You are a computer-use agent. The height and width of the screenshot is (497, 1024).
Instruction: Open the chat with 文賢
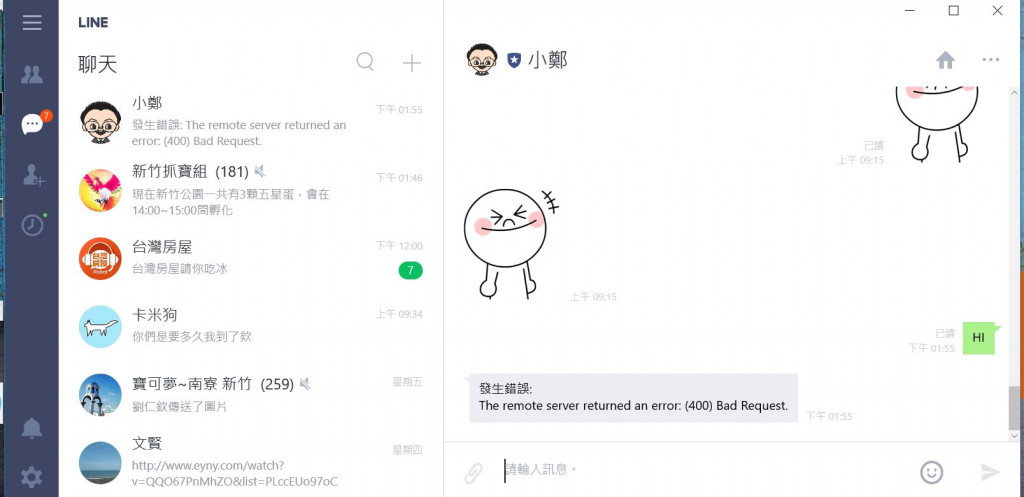click(250, 462)
